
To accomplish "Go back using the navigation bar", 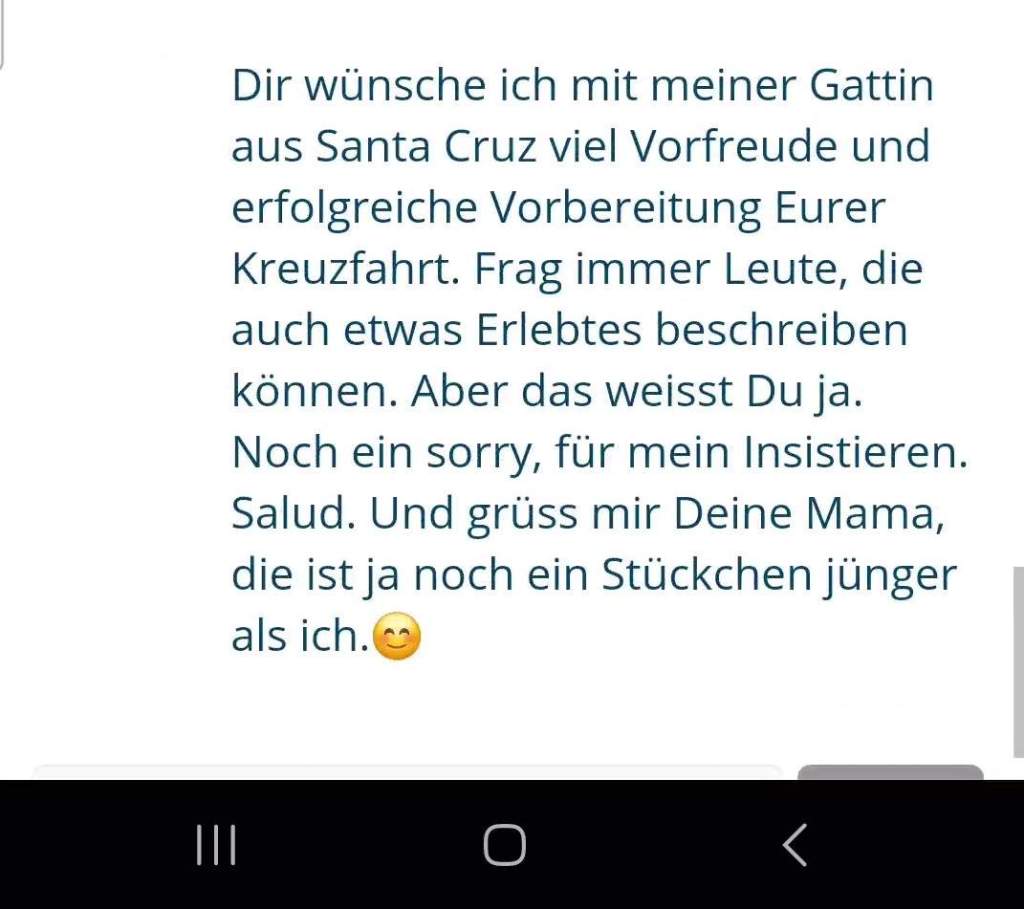I will tap(795, 845).
